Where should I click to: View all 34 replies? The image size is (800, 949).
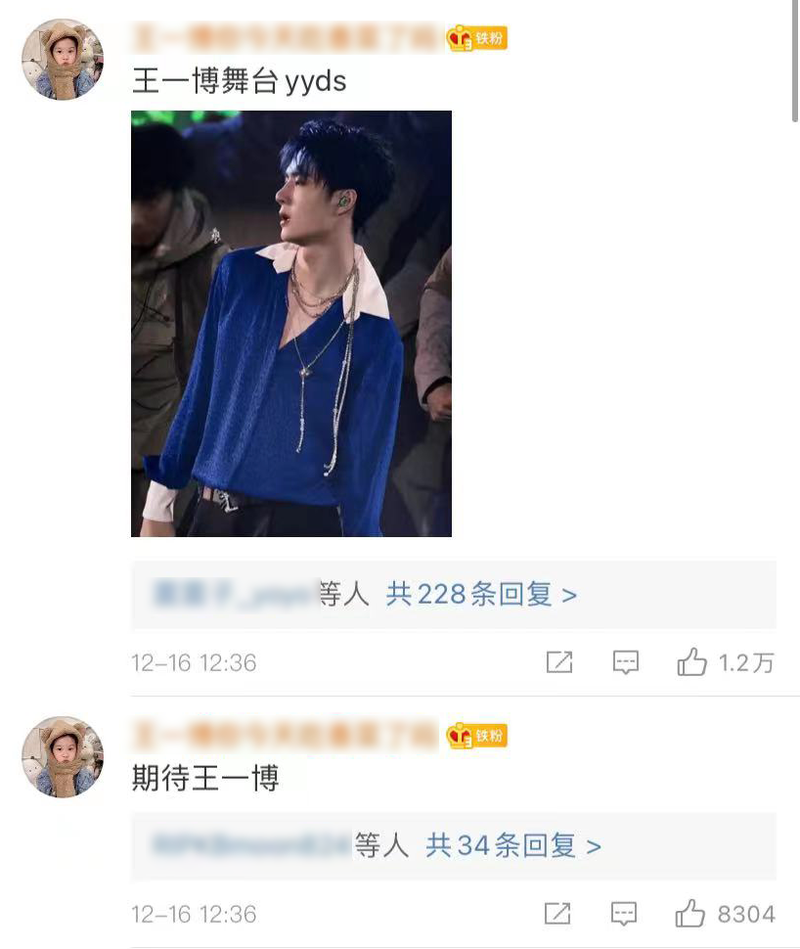[x=514, y=846]
